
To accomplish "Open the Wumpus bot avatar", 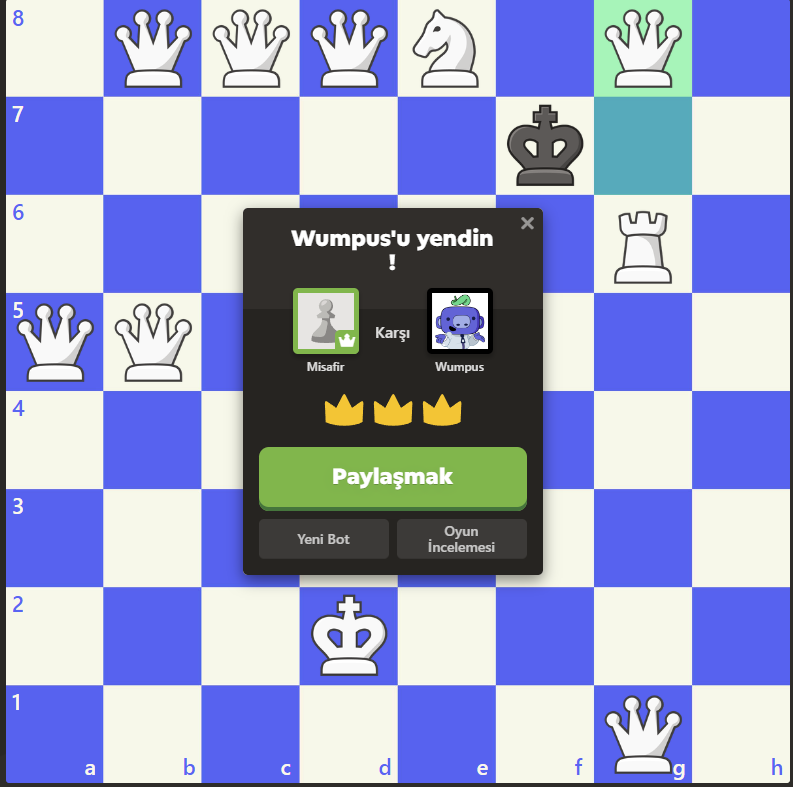I will [x=459, y=321].
